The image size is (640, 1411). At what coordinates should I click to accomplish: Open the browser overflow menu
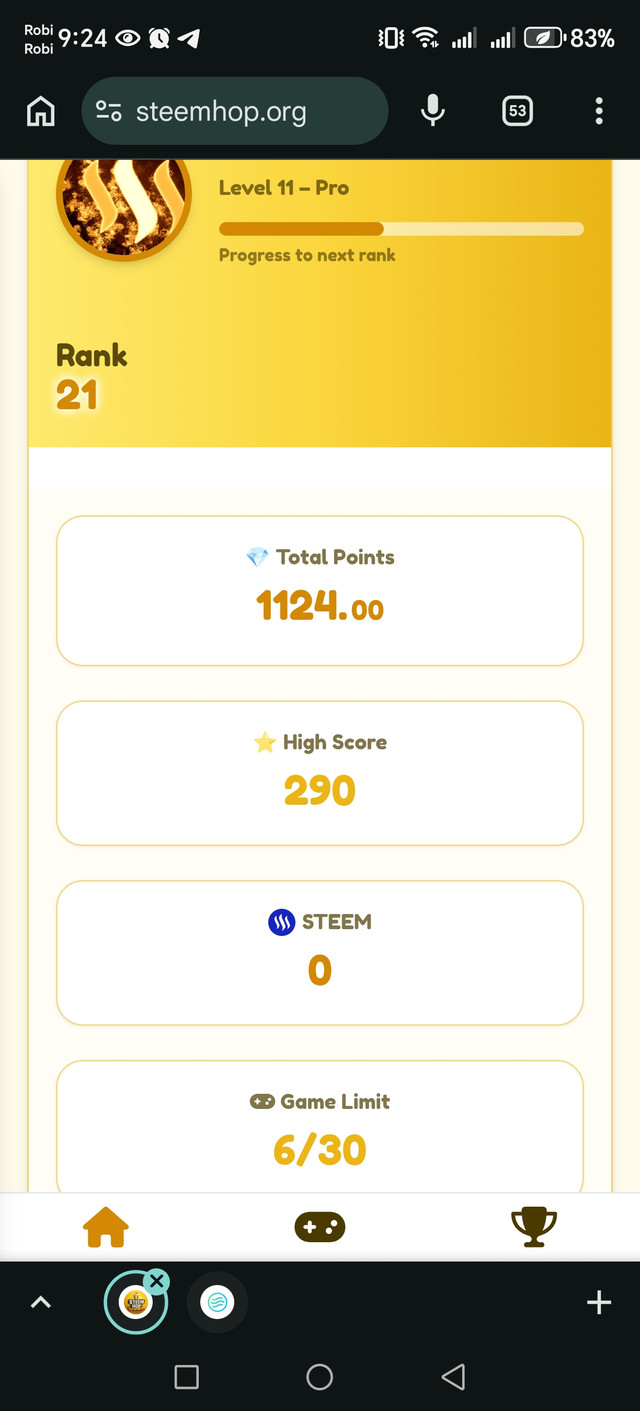point(599,111)
